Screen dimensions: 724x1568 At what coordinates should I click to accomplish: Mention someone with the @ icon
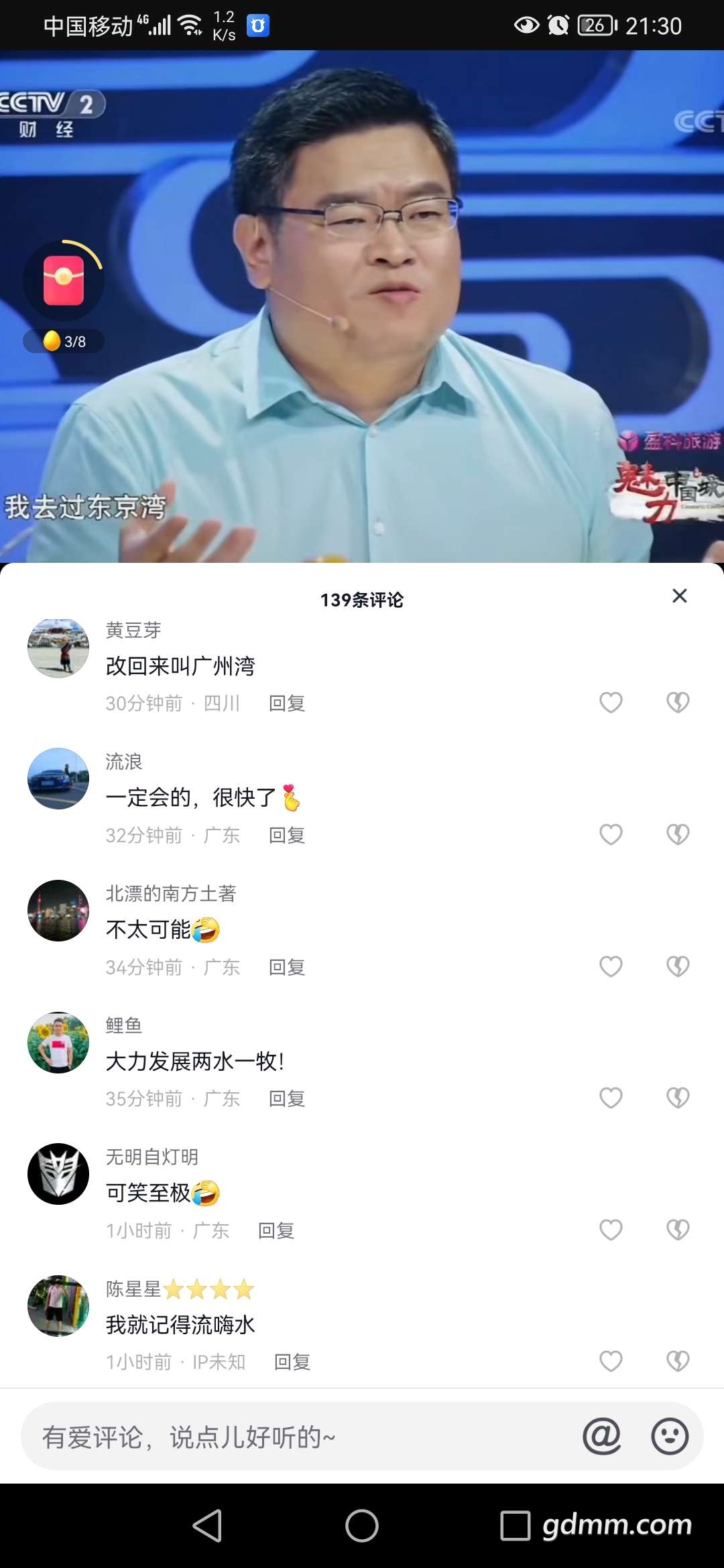click(x=601, y=1436)
